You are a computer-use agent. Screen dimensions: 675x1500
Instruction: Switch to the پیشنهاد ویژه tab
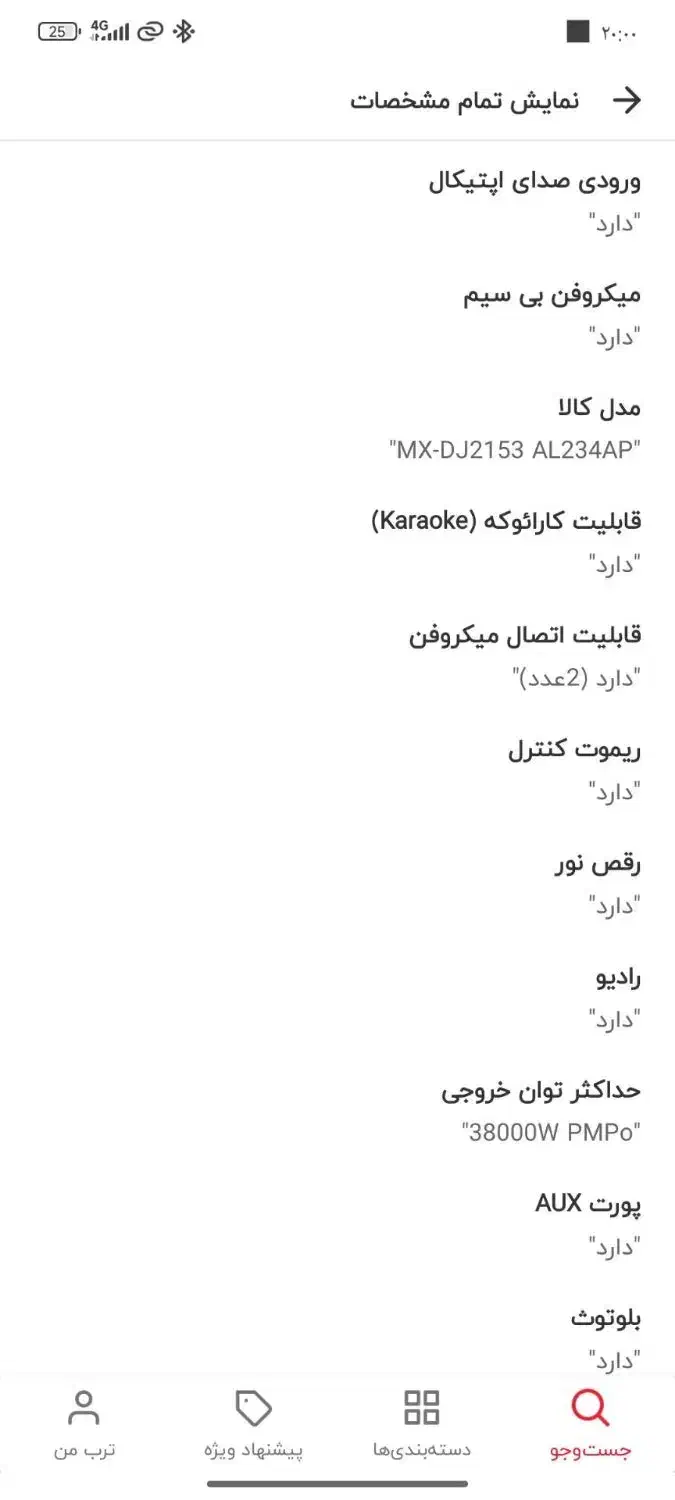click(254, 1423)
